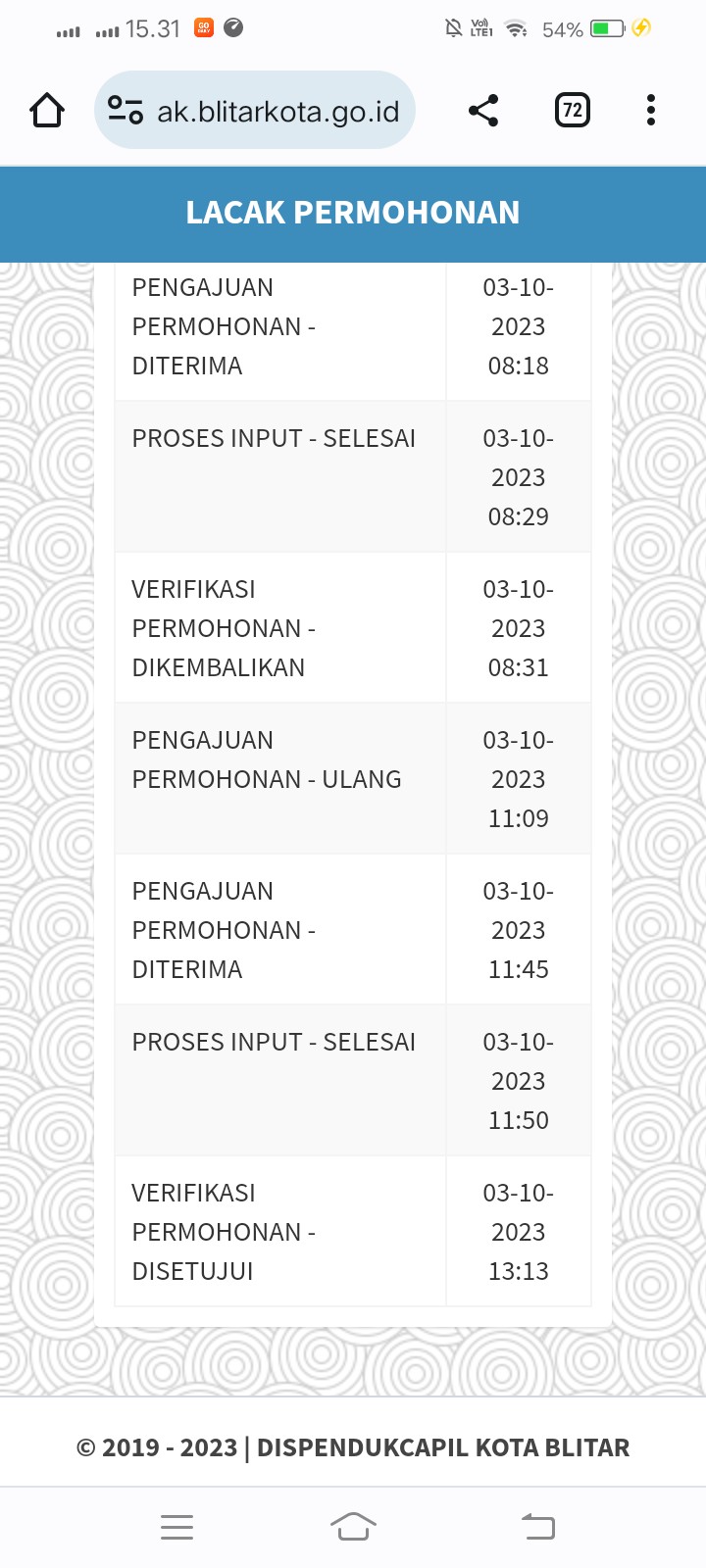Open recent apps from navigation bar
Viewport: 706px width, 1568px height.
176,1526
